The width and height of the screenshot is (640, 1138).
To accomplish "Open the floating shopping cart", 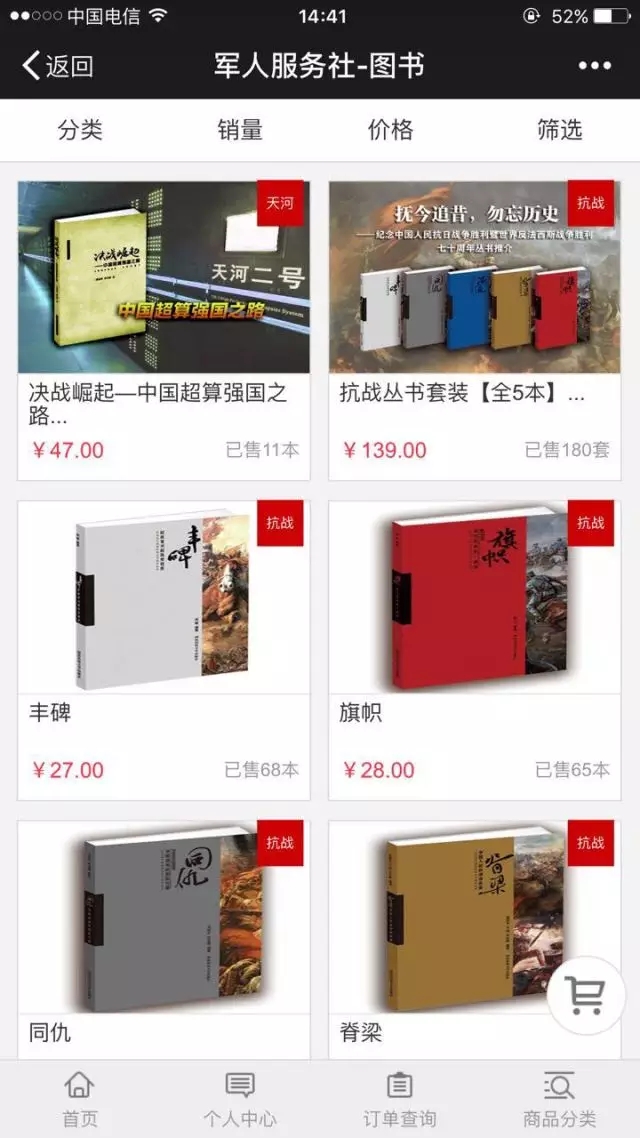I will [x=585, y=994].
